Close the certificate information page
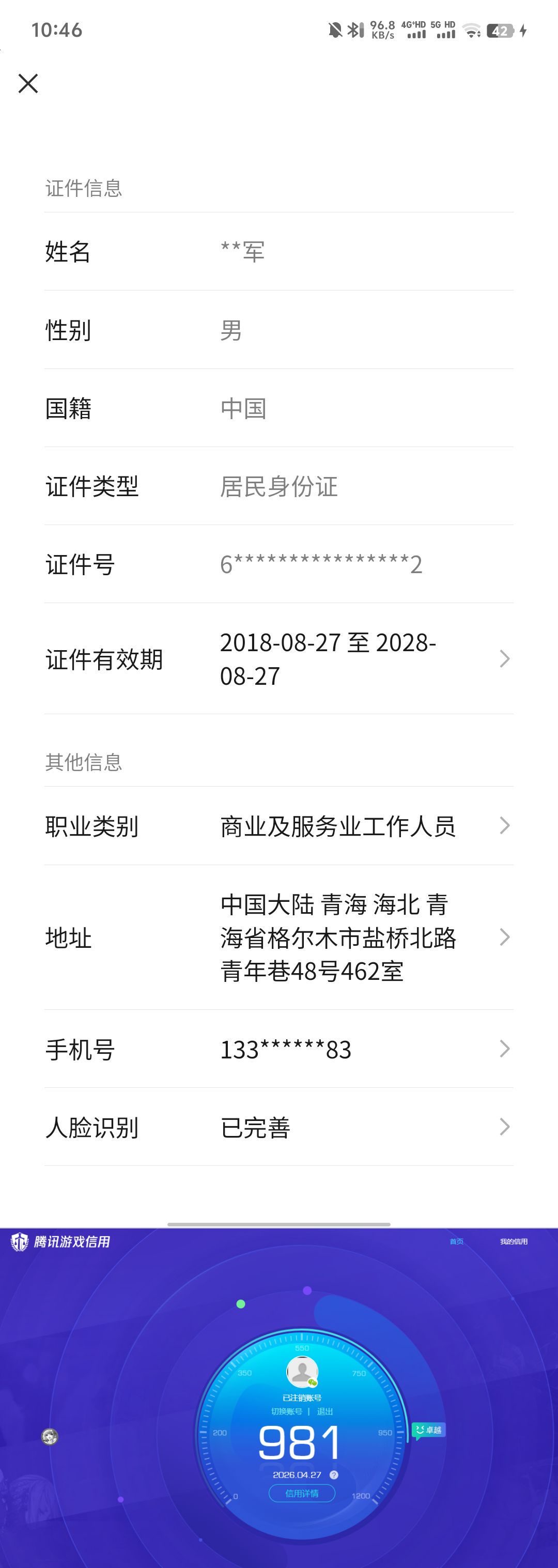 click(x=27, y=84)
